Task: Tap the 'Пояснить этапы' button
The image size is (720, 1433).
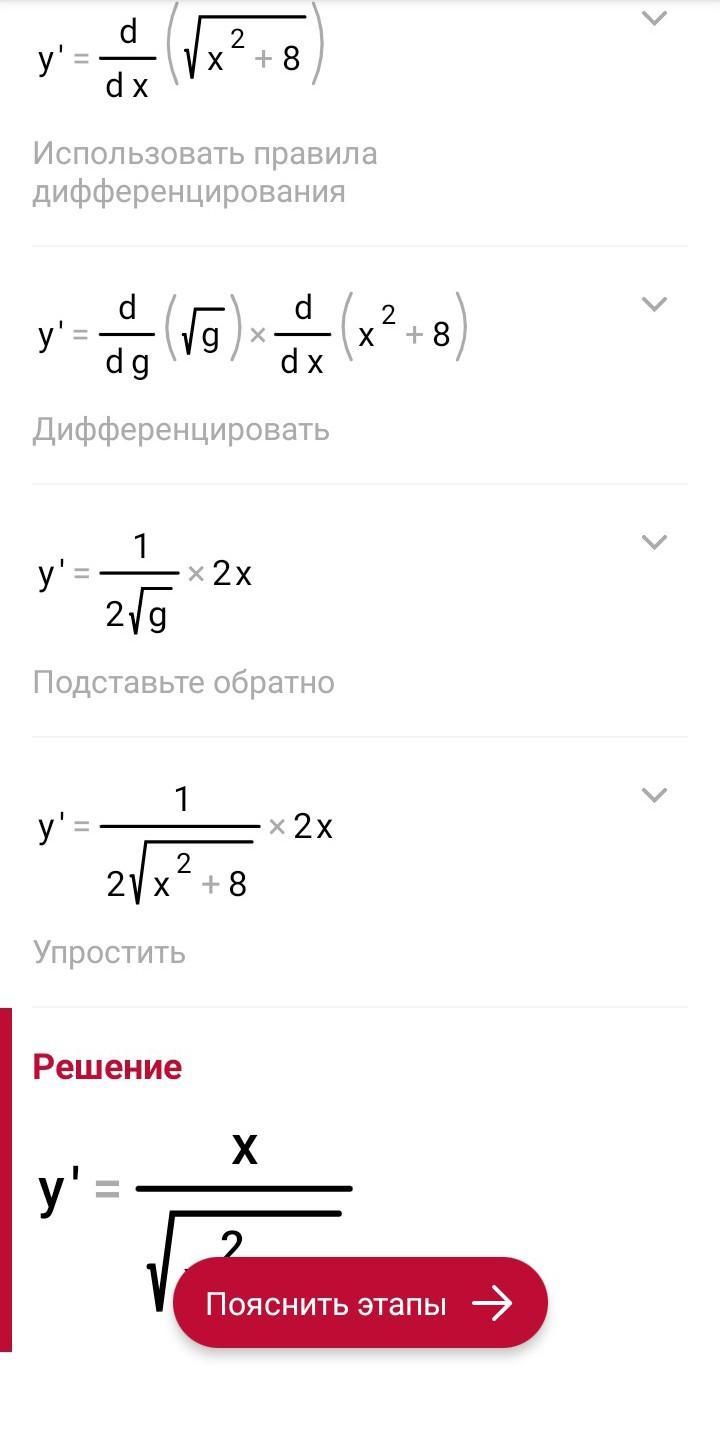Action: [360, 1303]
